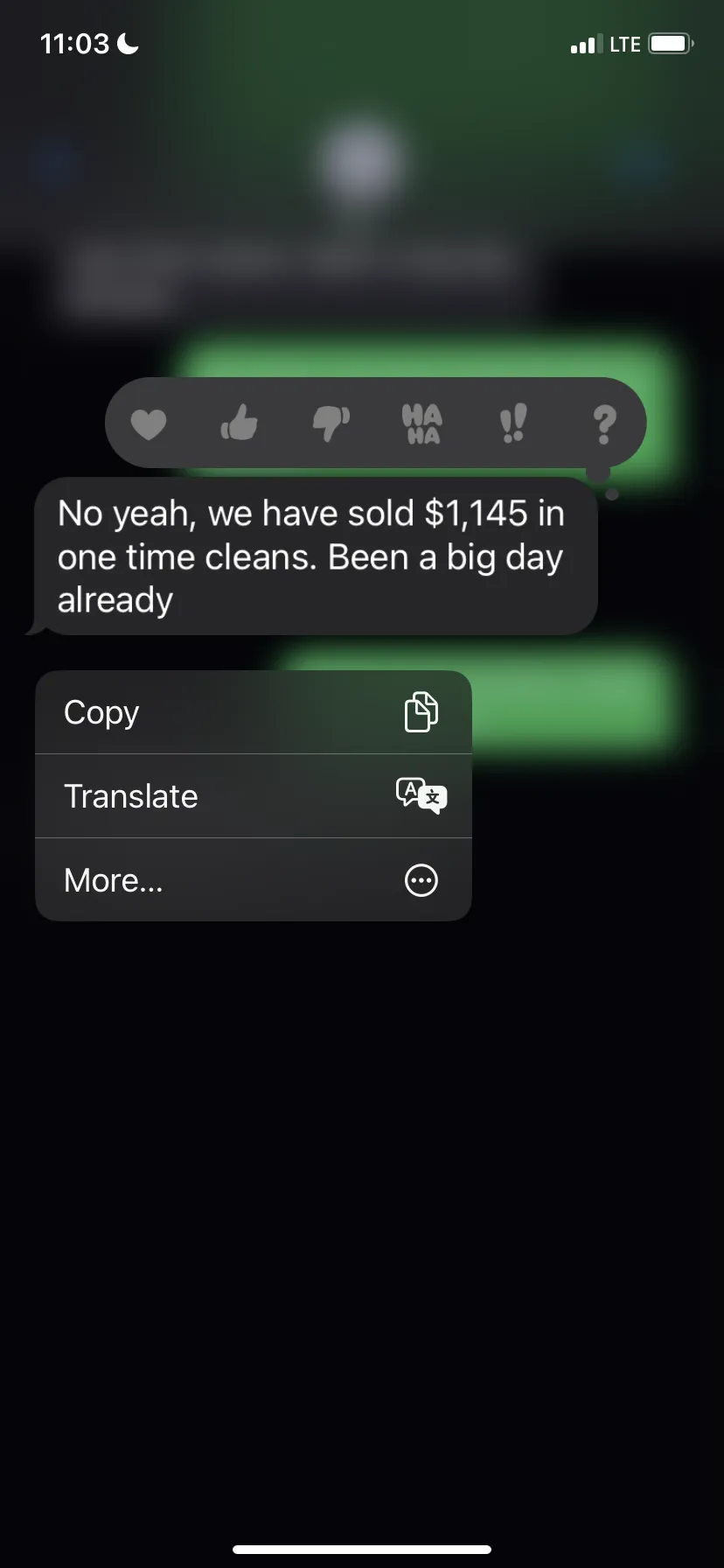Screen dimensions: 724x1568
Task: Translate the selected message
Action: point(254,796)
